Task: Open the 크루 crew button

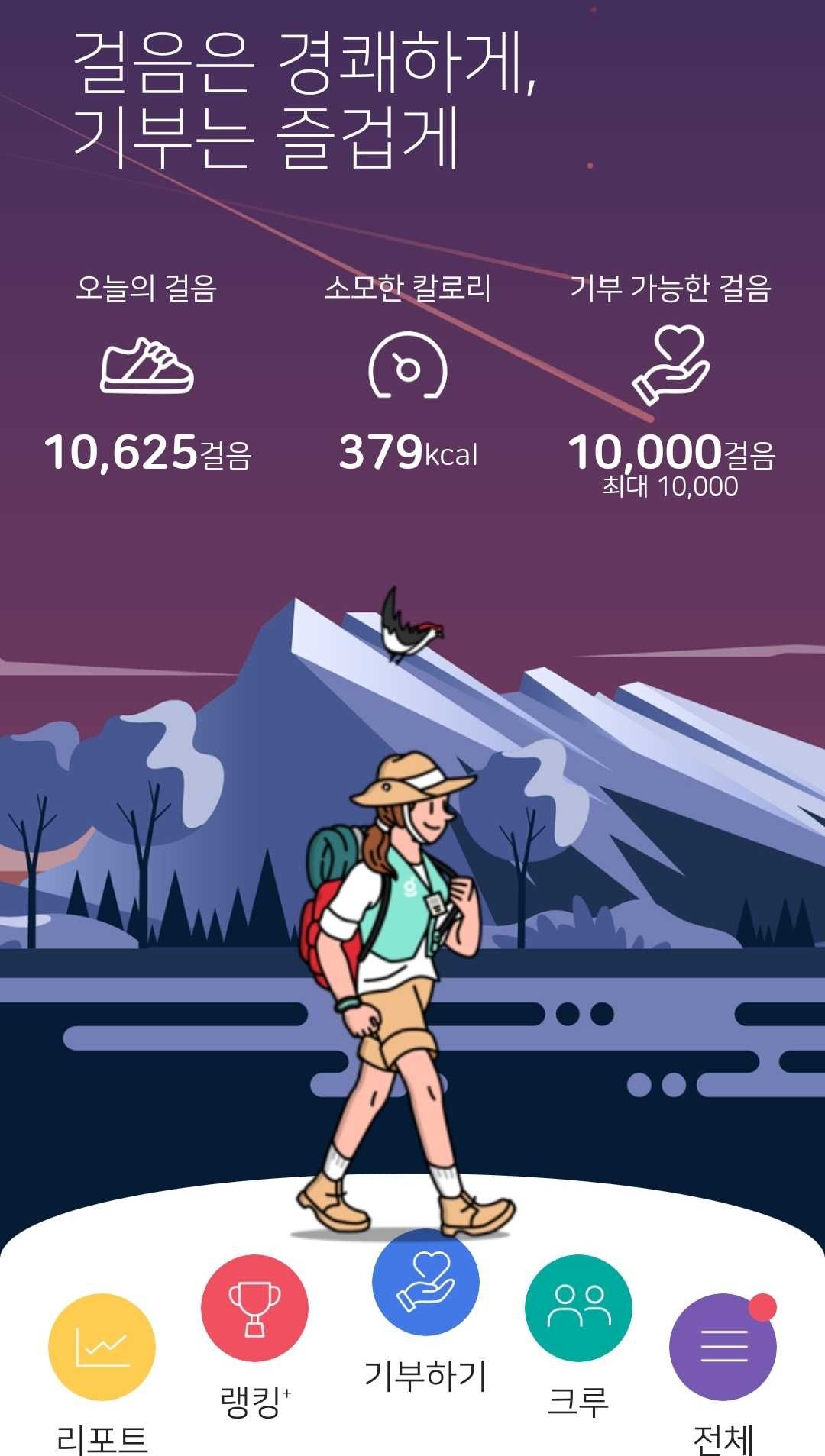Action: coord(578,1308)
